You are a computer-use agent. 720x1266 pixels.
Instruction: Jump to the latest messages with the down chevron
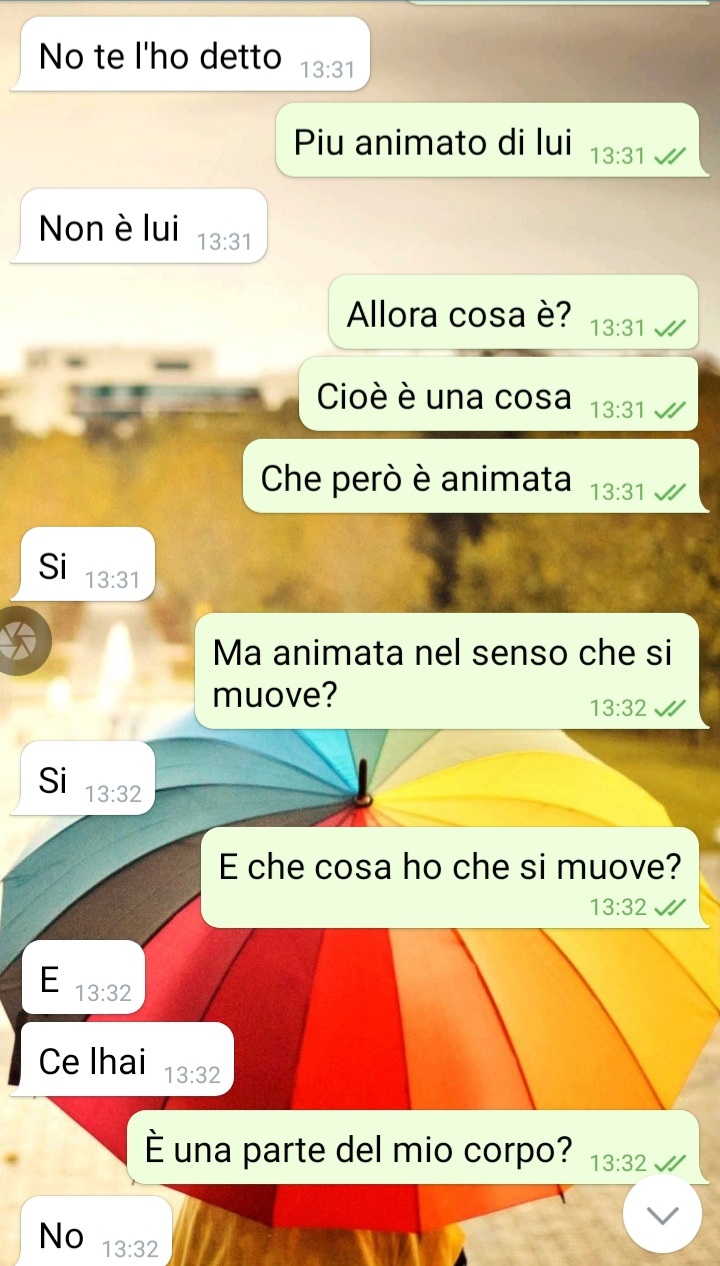point(662,1214)
